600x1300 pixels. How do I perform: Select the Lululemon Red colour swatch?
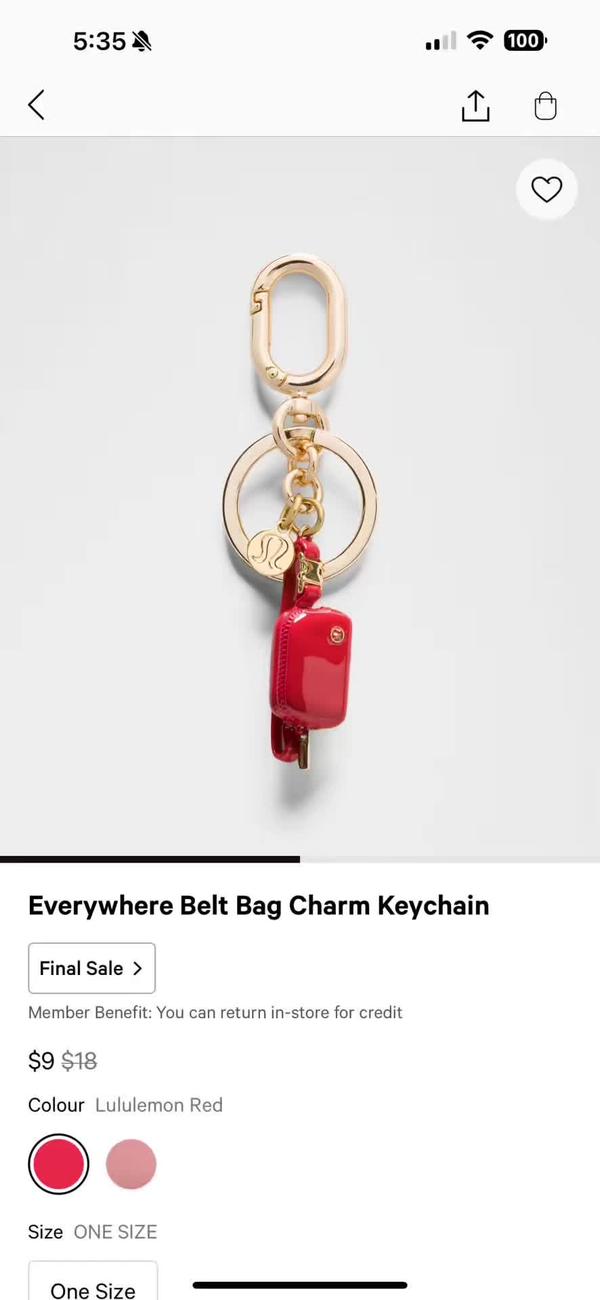pyautogui.click(x=59, y=1164)
